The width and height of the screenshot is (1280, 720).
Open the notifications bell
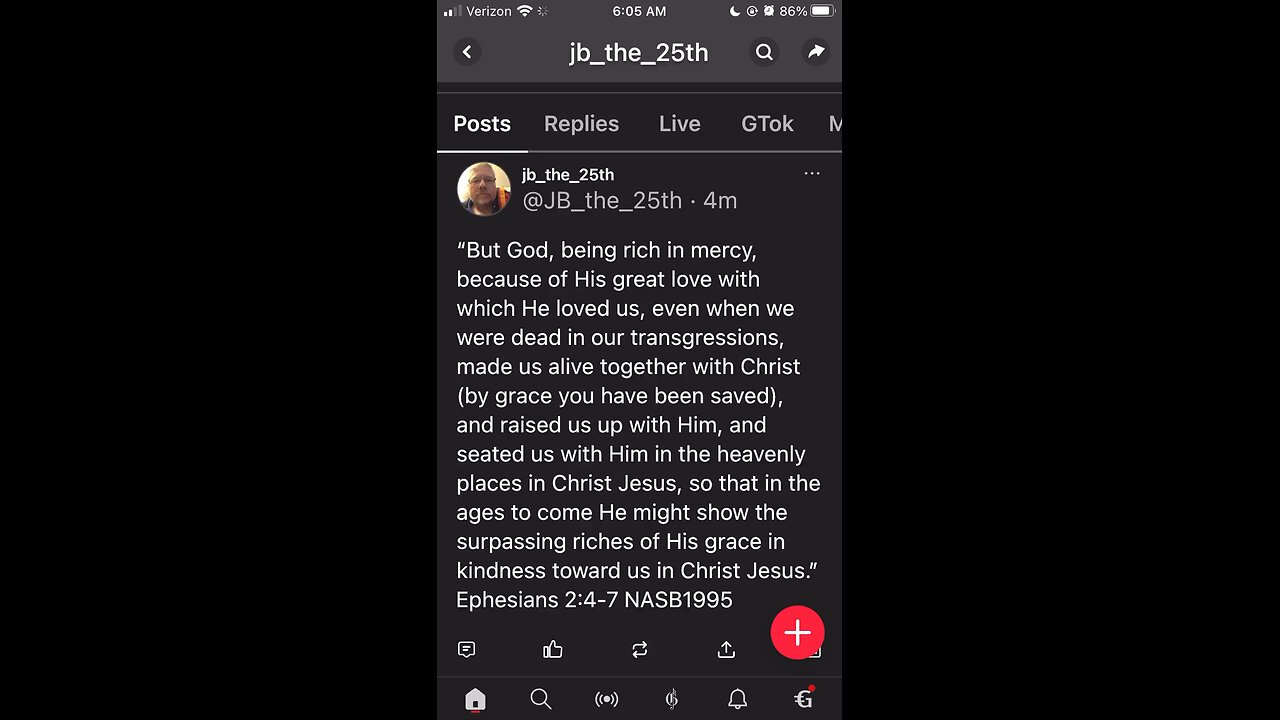pyautogui.click(x=737, y=699)
